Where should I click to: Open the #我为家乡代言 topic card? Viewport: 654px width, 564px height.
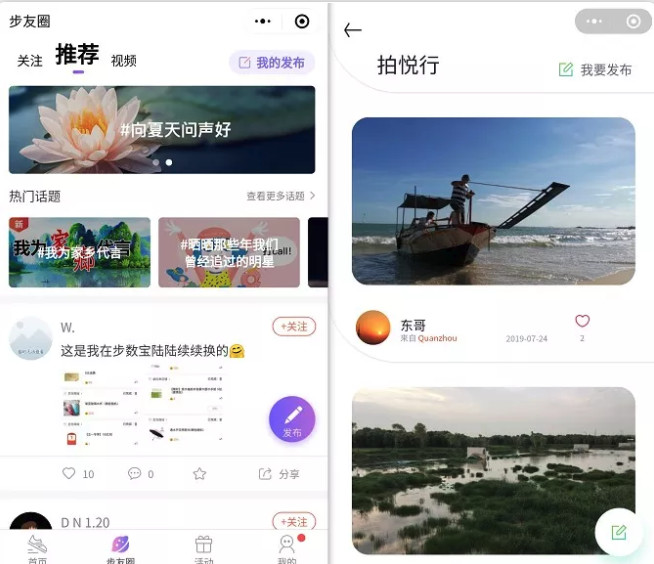point(80,252)
